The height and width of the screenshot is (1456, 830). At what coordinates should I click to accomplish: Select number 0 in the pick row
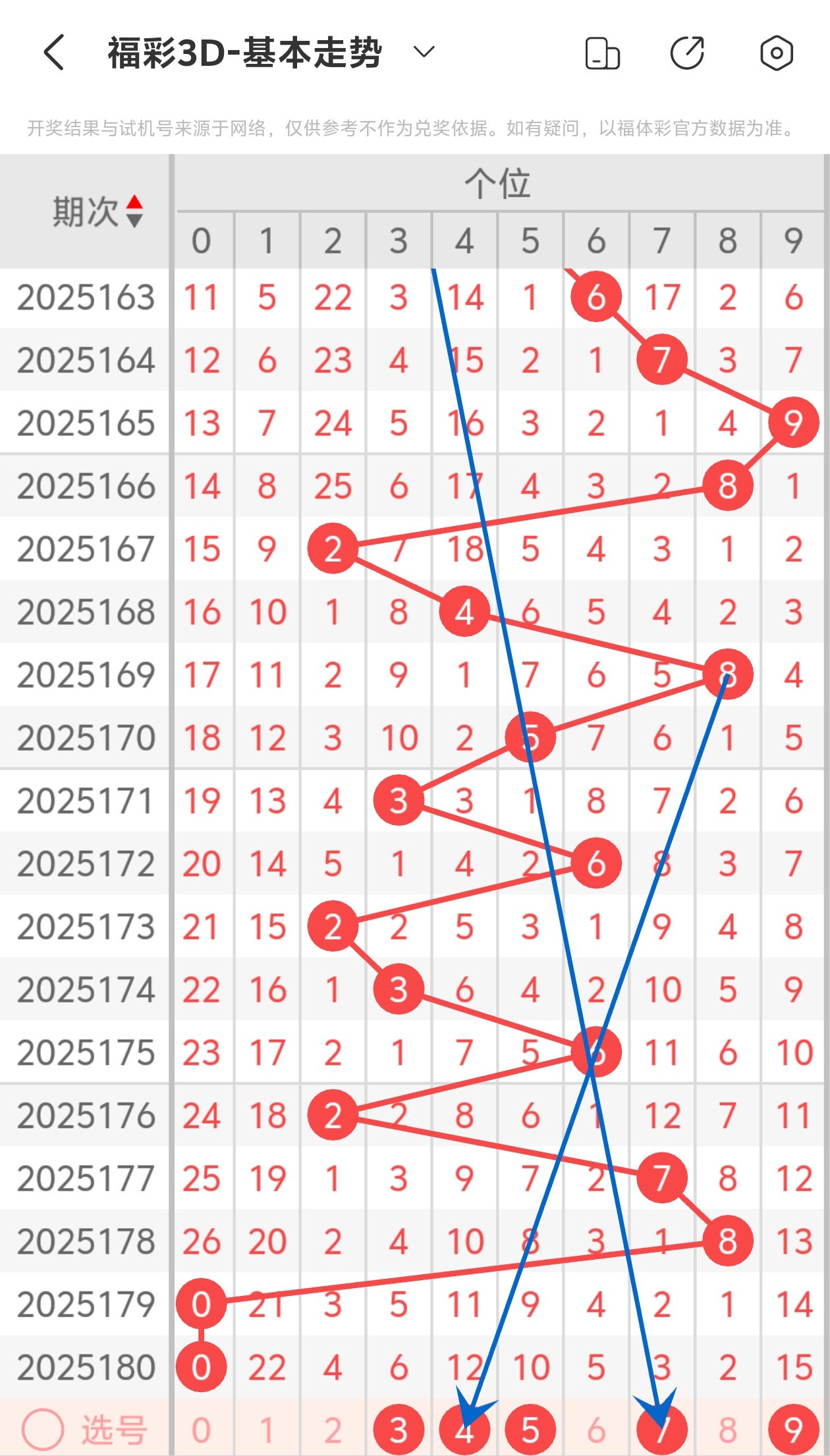[x=201, y=1430]
